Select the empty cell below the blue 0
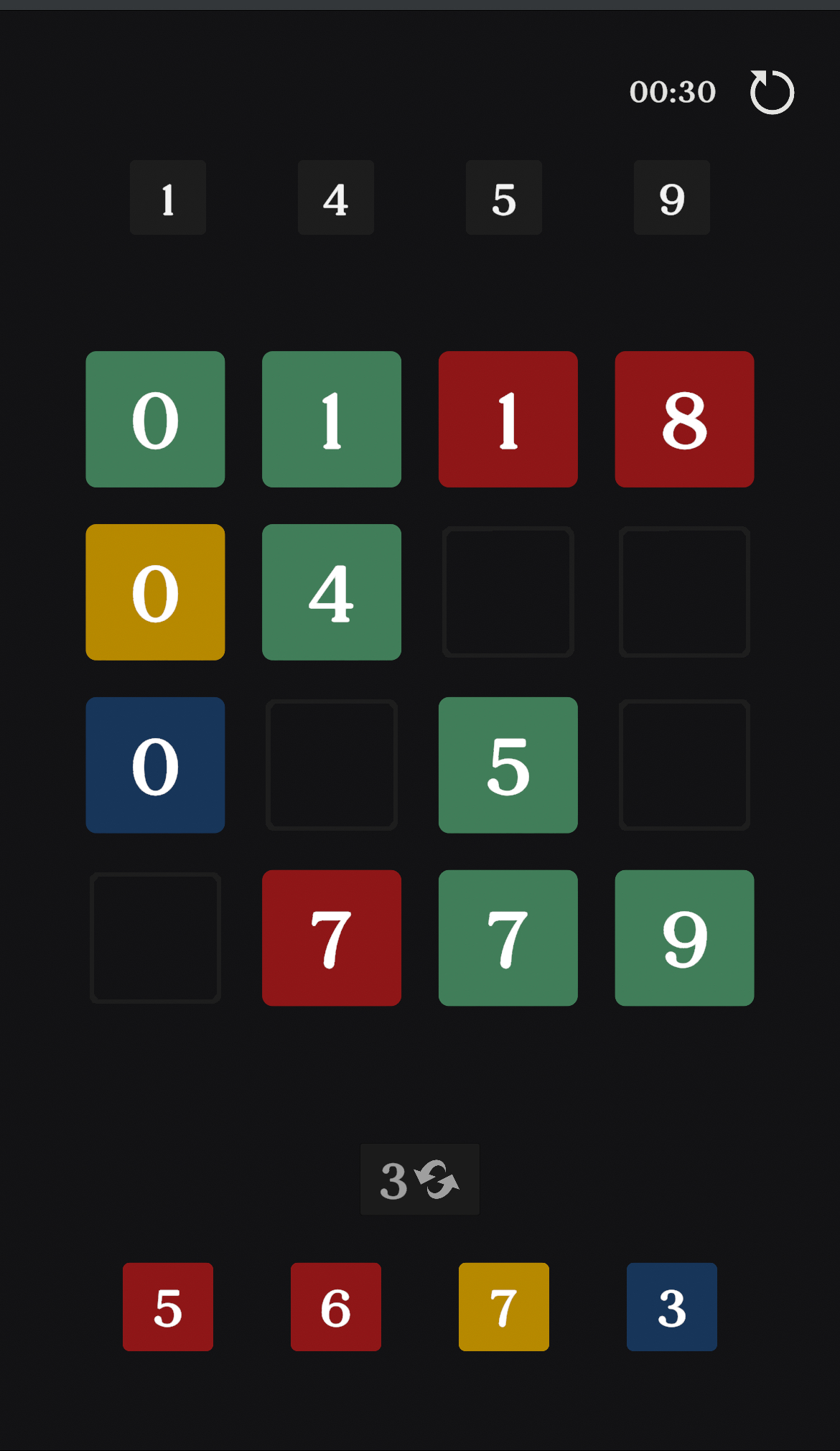 (x=155, y=938)
